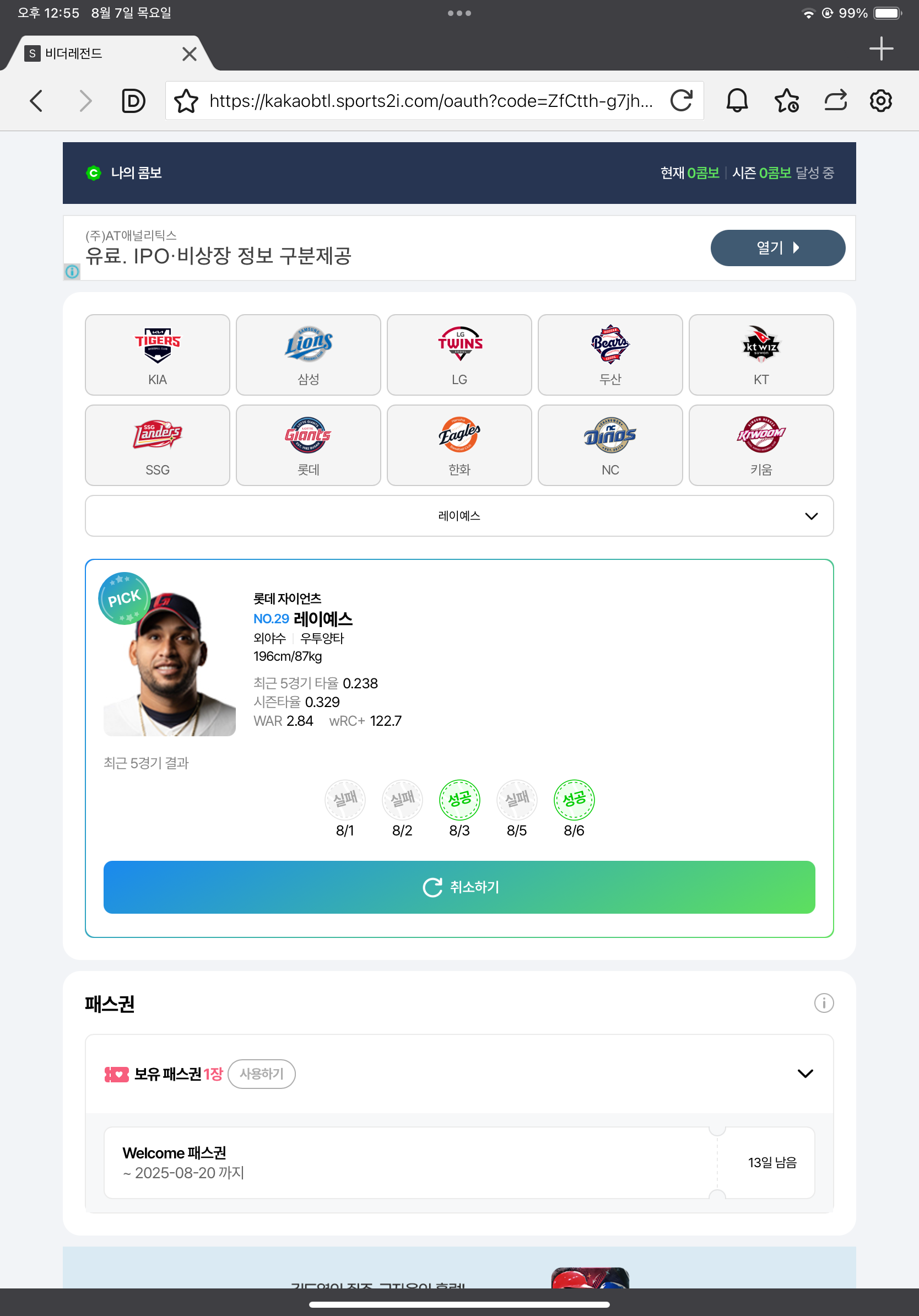The width and height of the screenshot is (919, 1316).
Task: Pick the NC Dinos team
Action: coord(609,445)
